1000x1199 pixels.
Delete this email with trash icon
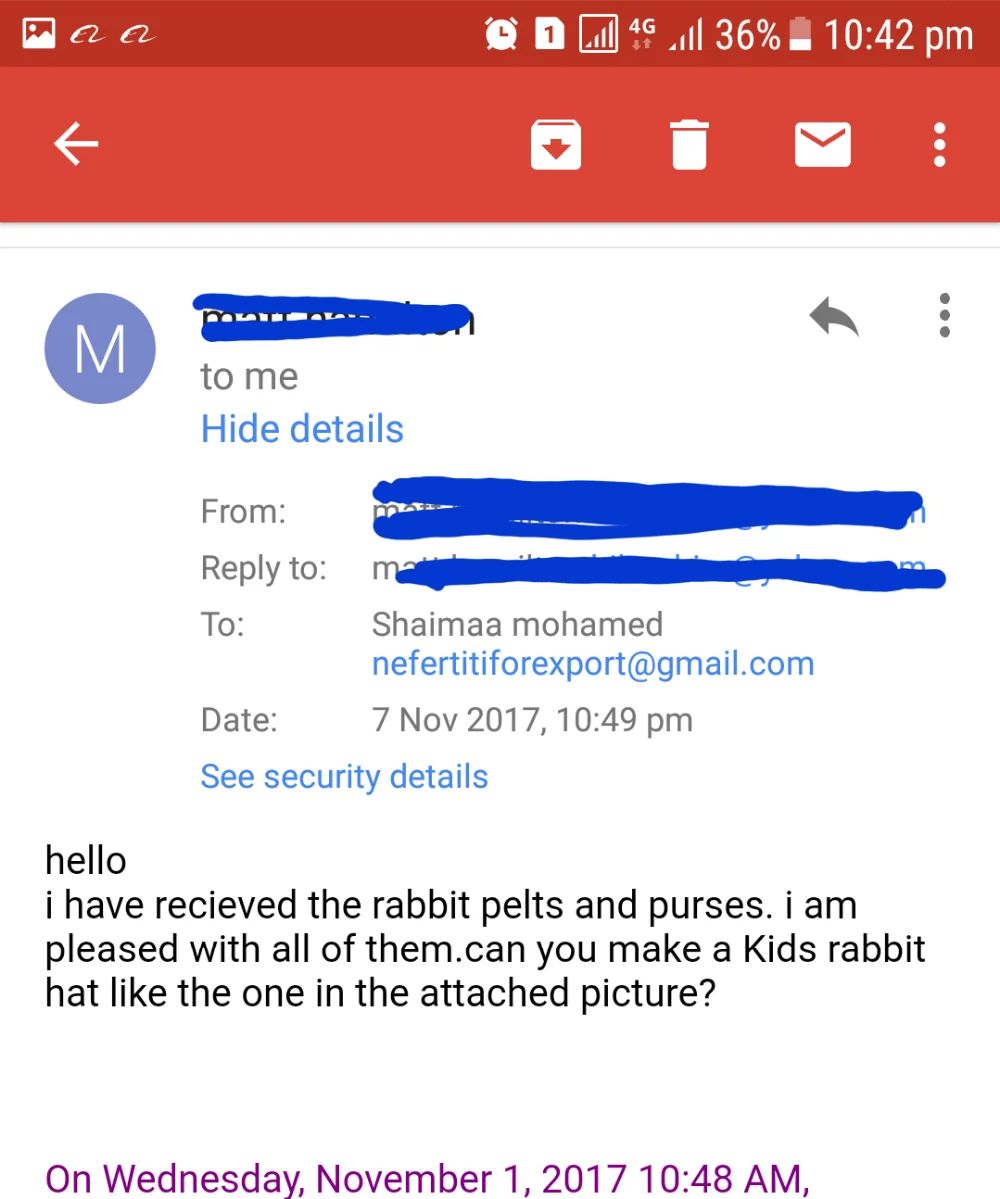tap(689, 144)
